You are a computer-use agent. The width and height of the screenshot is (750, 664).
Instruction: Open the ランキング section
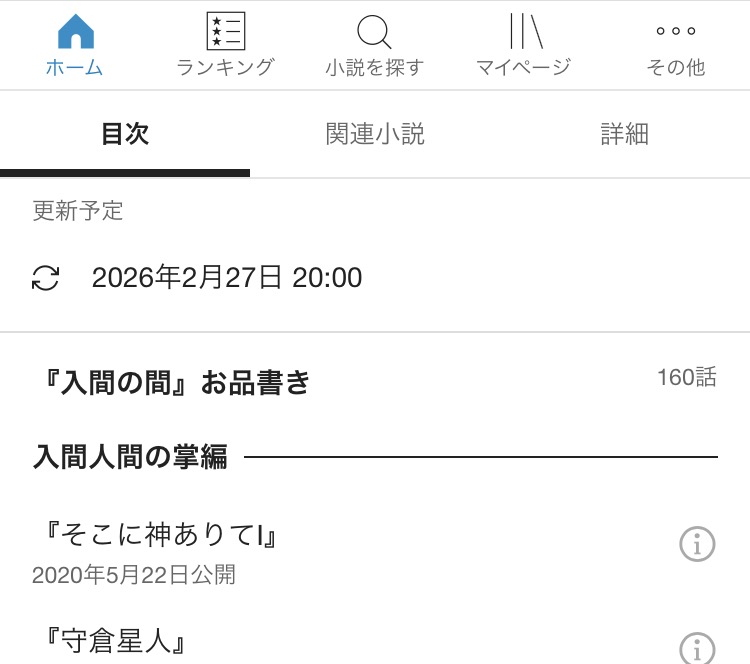[225, 46]
